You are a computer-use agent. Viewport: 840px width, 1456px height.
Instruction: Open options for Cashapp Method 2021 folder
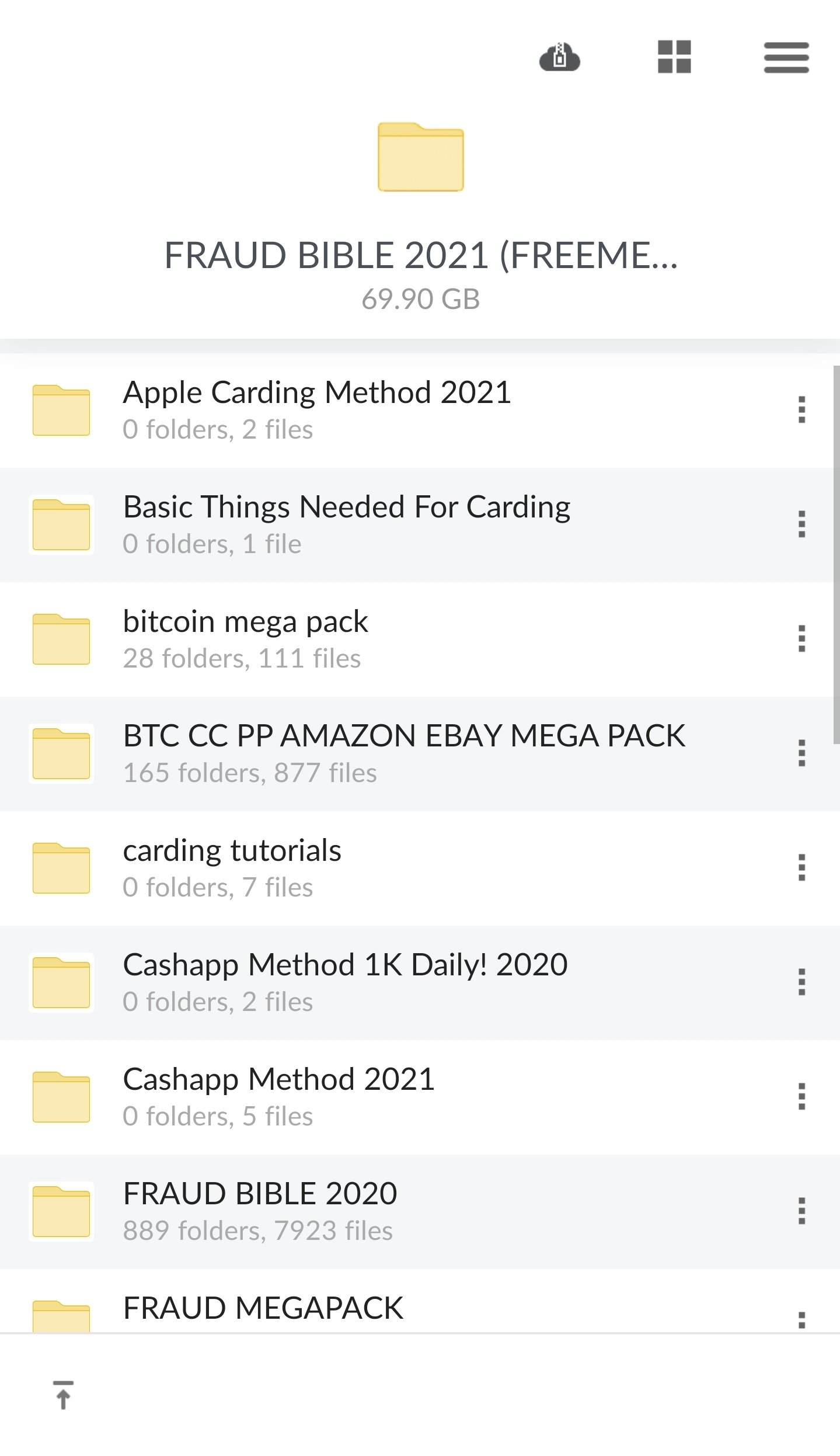pos(801,1097)
